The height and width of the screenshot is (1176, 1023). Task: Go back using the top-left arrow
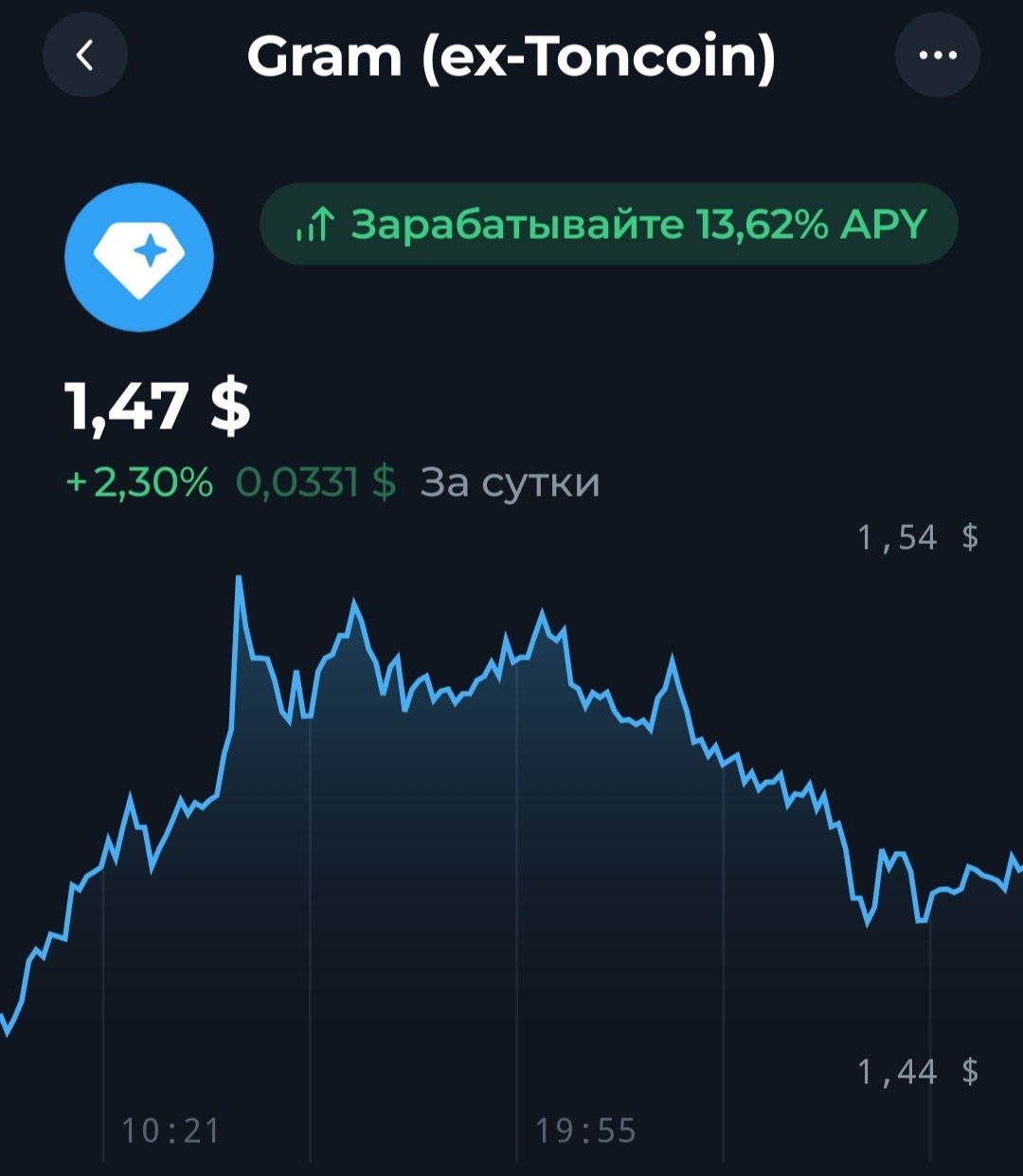[85, 56]
